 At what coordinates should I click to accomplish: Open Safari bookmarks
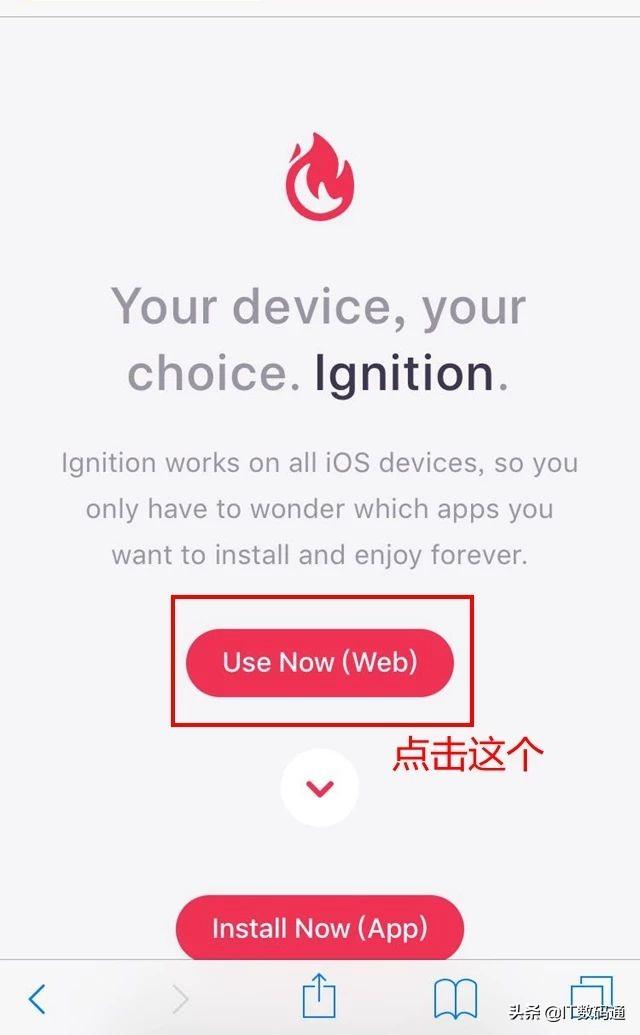(455, 998)
